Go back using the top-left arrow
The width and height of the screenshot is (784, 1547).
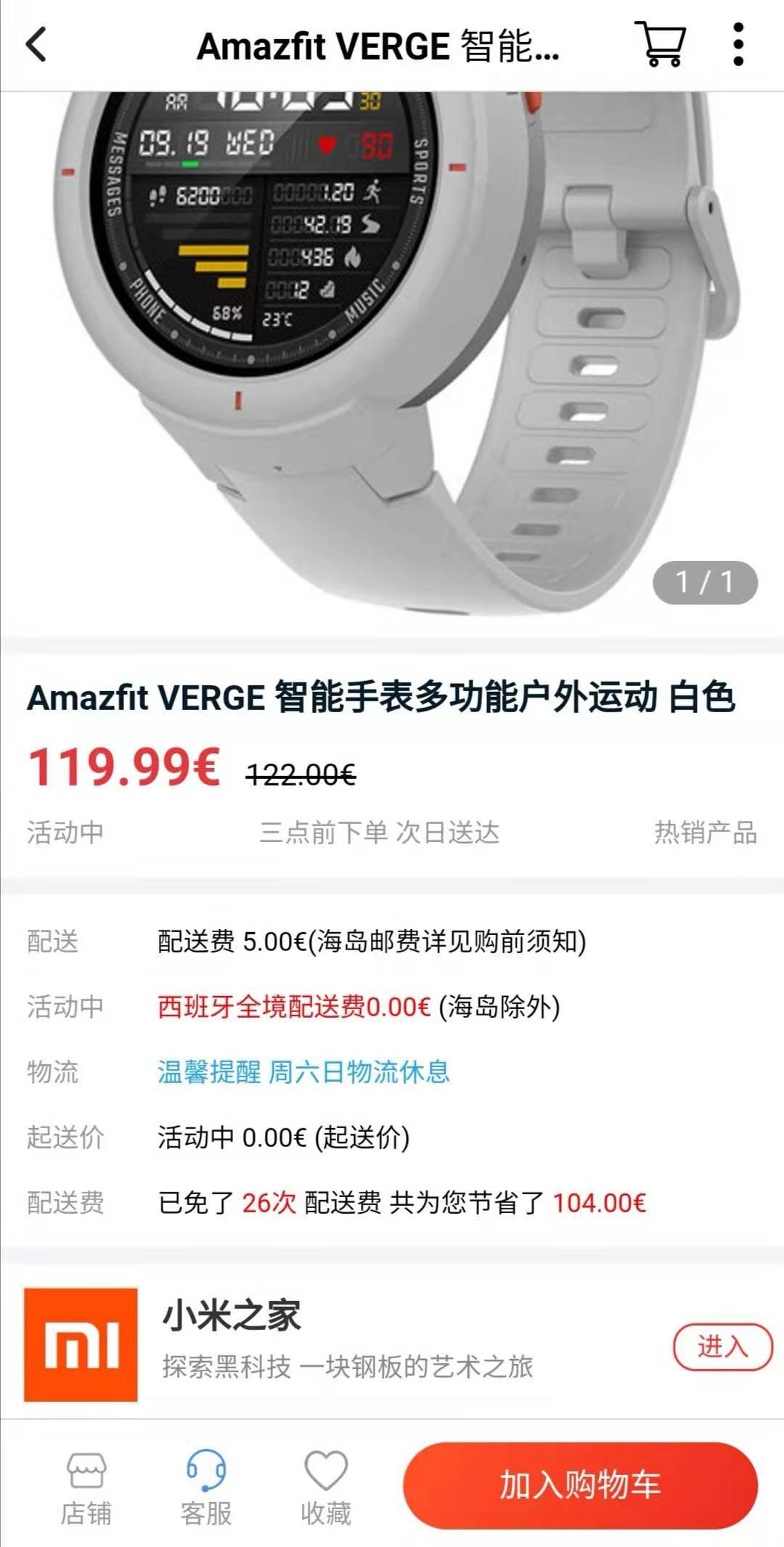click(36, 45)
